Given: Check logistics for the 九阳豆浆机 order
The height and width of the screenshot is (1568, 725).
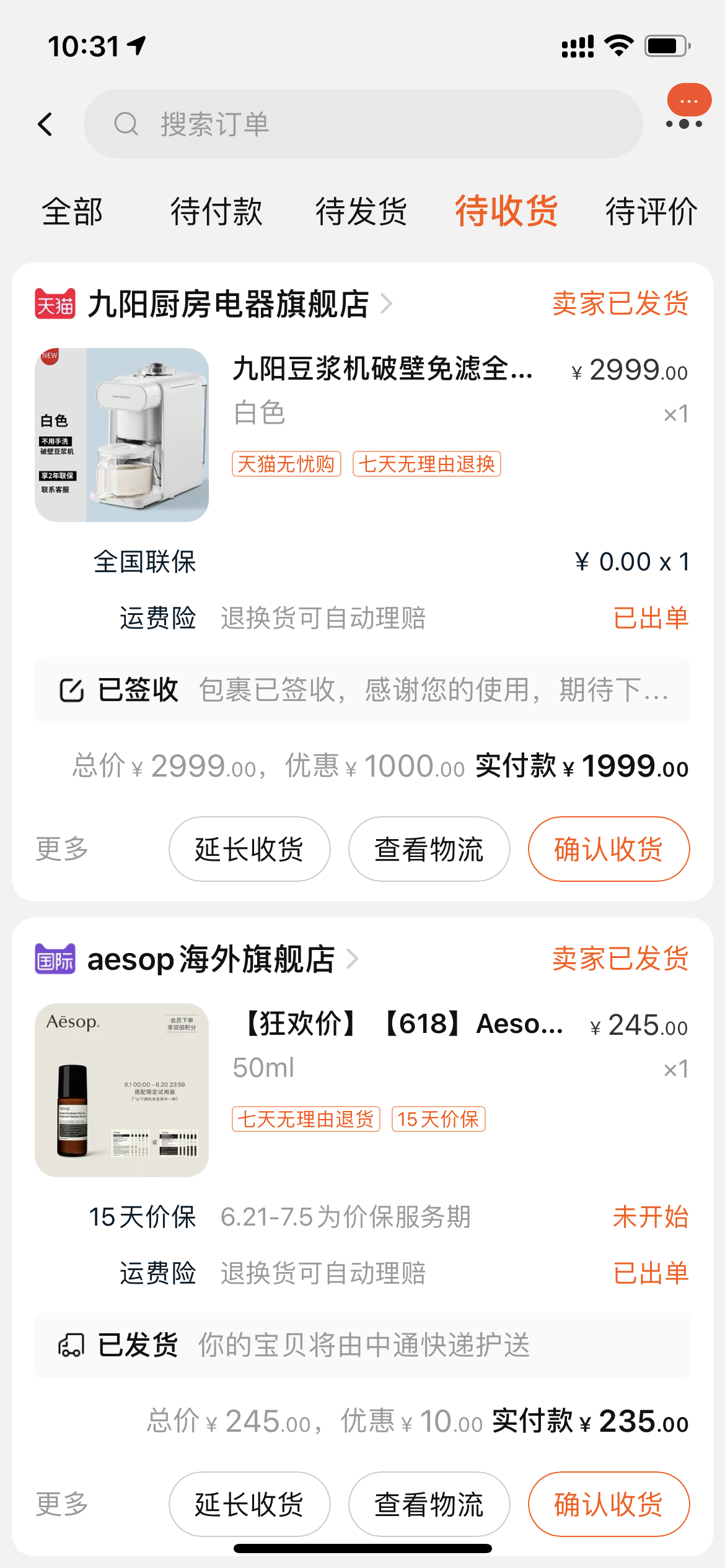Looking at the screenshot, I should (429, 849).
